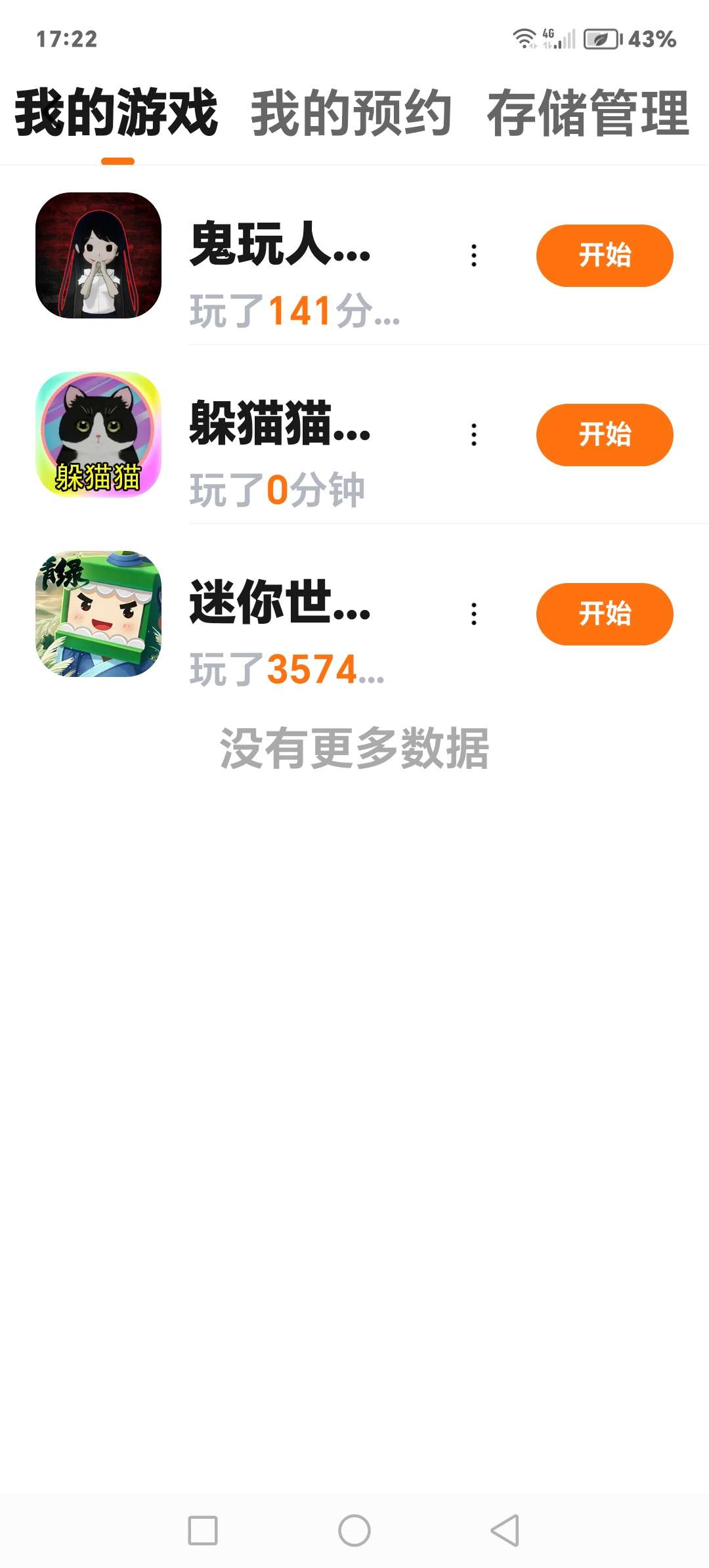The height and width of the screenshot is (1568, 709).
Task: Open more options for 躲猫猫
Action: 474,435
